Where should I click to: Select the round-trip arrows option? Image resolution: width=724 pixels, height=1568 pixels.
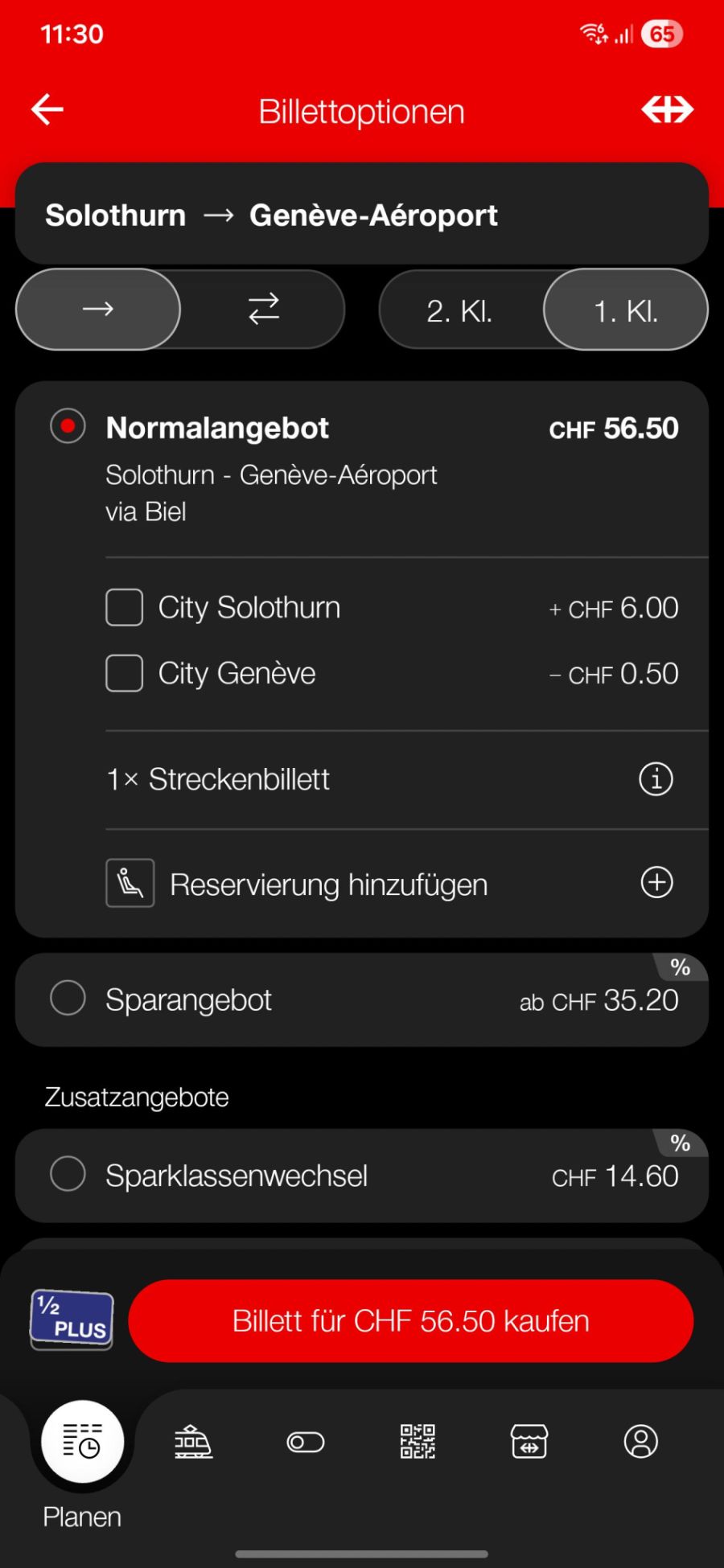261,310
